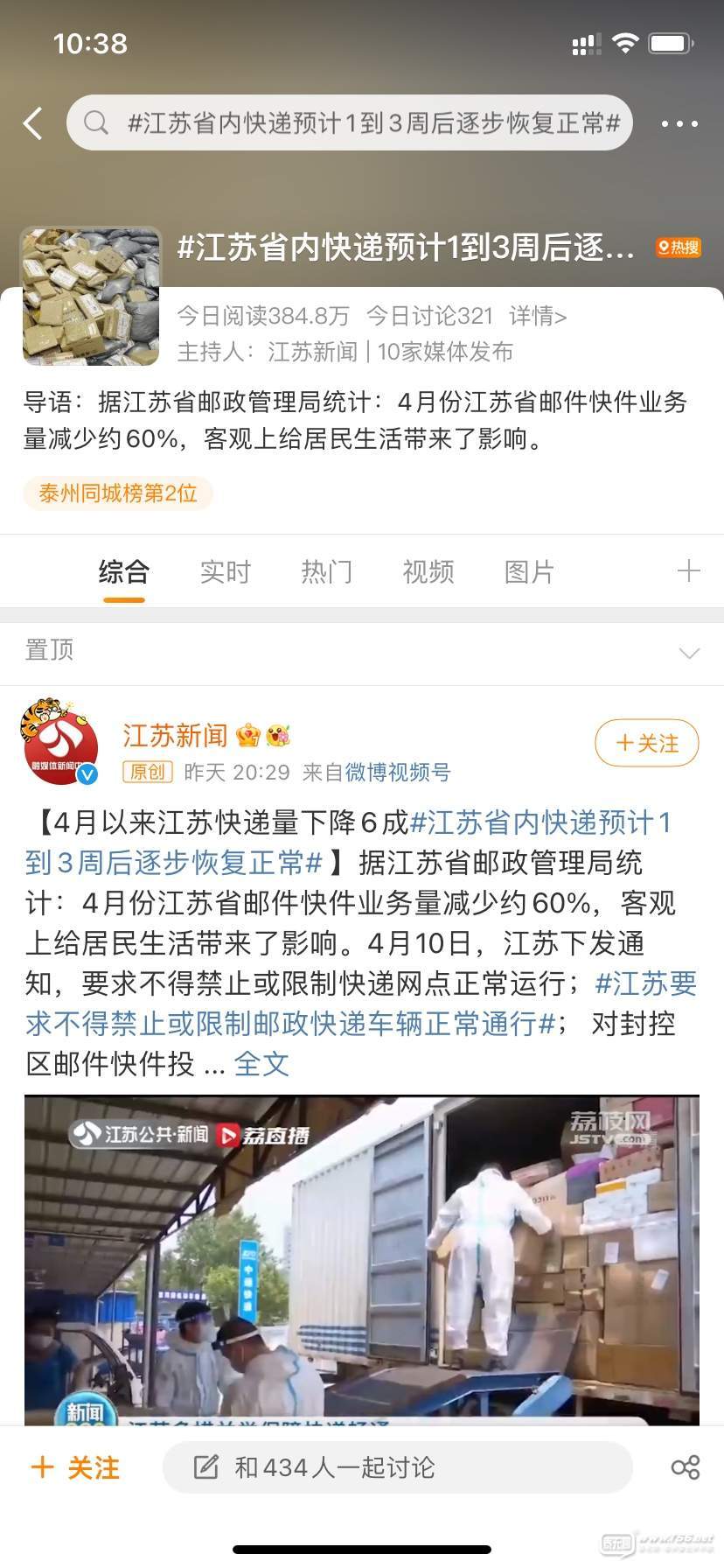Switch to the 视频 tab
The height and width of the screenshot is (1568, 724).
[x=428, y=572]
